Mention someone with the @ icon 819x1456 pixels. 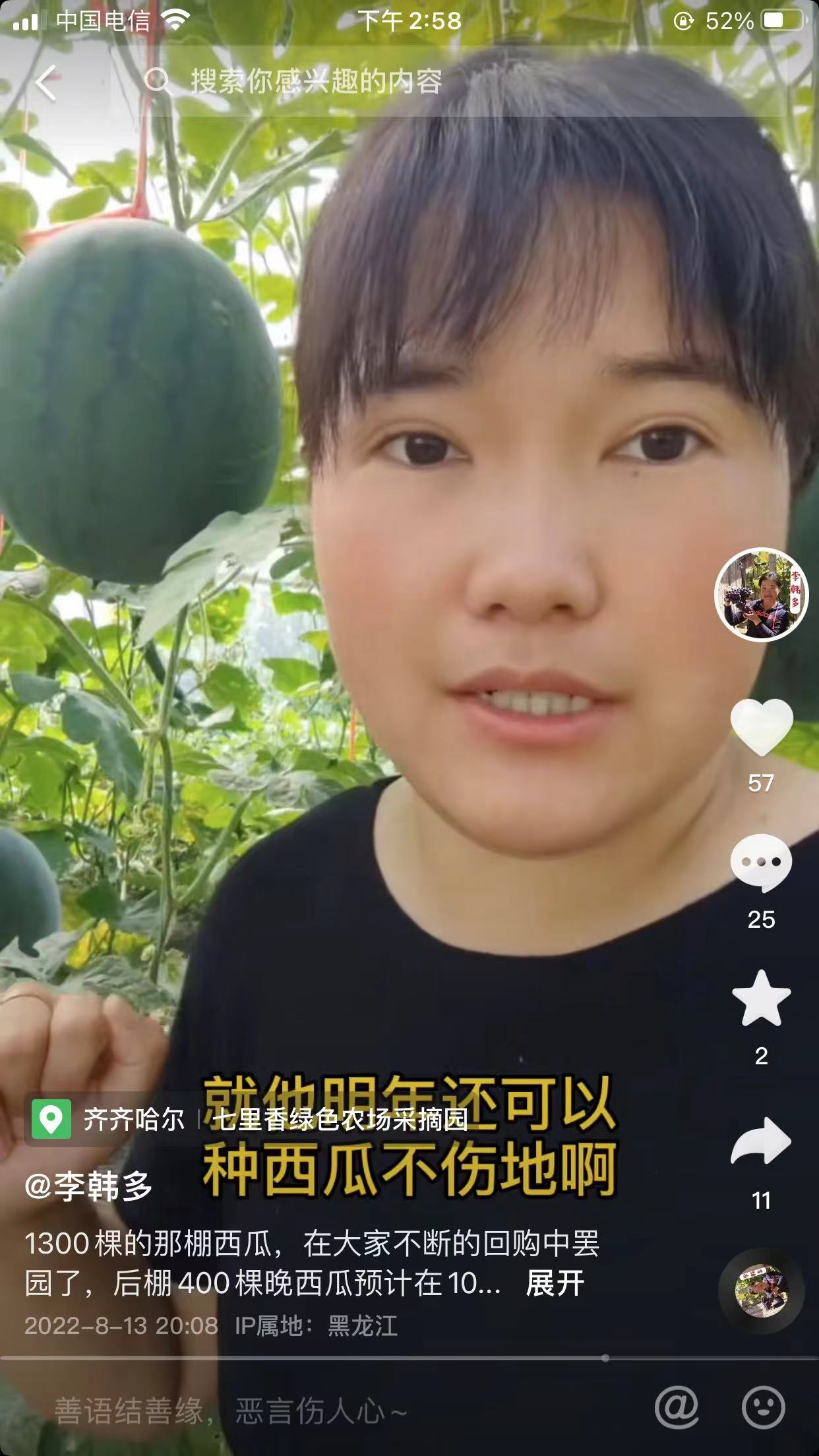click(677, 1407)
